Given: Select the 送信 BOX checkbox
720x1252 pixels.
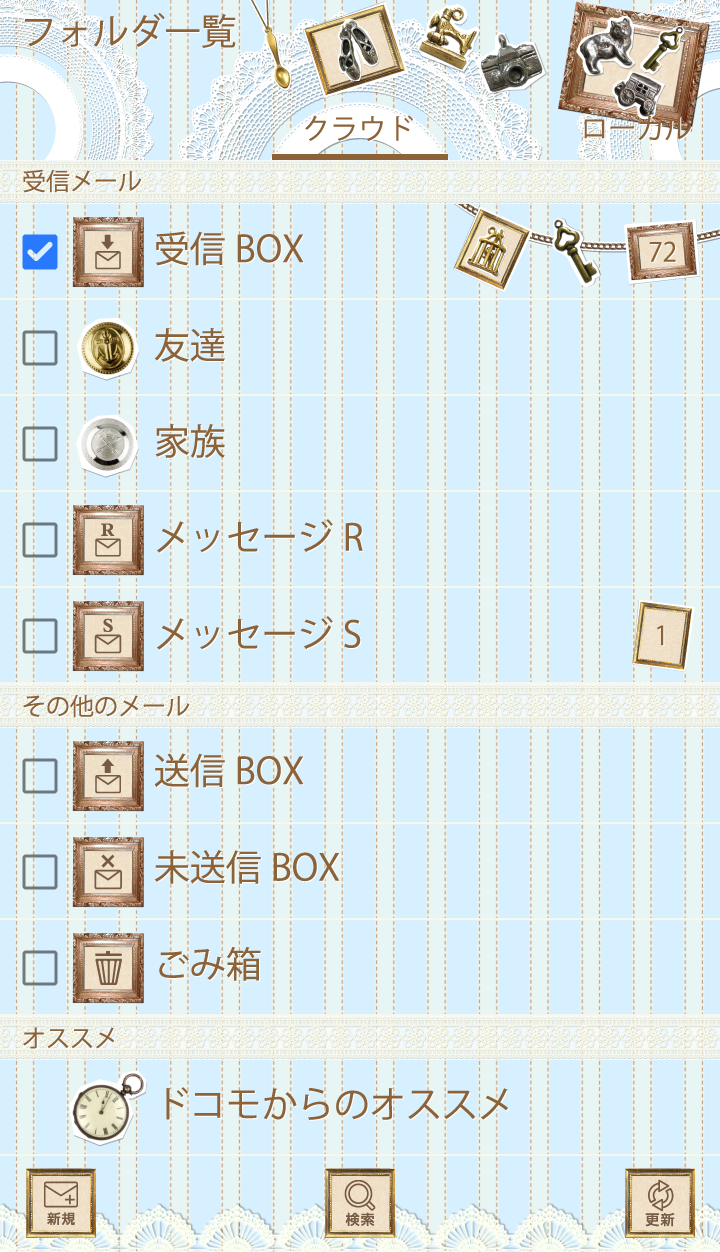Looking at the screenshot, I should pos(40,775).
